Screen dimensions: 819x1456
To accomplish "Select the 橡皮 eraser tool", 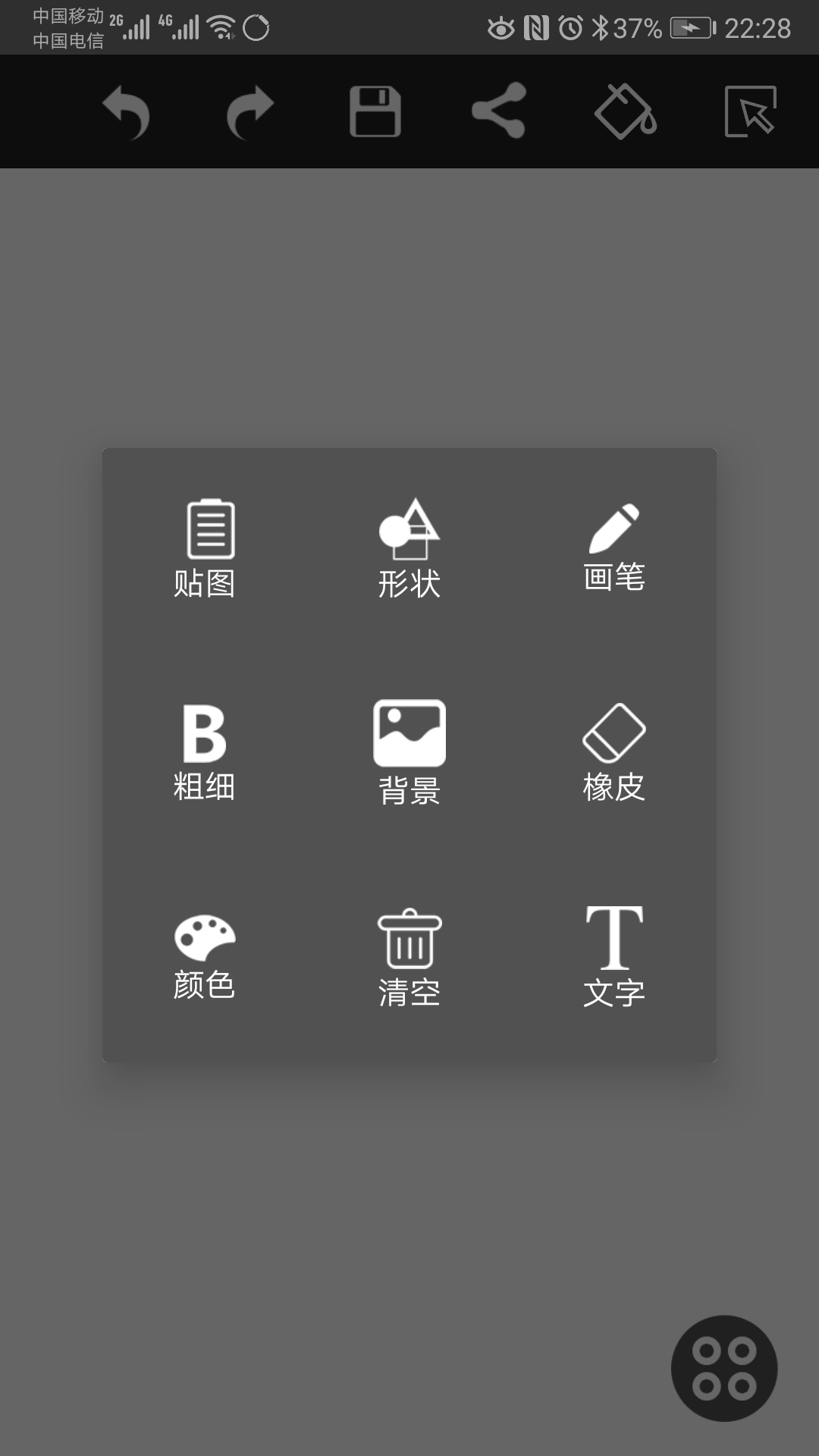I will [614, 747].
